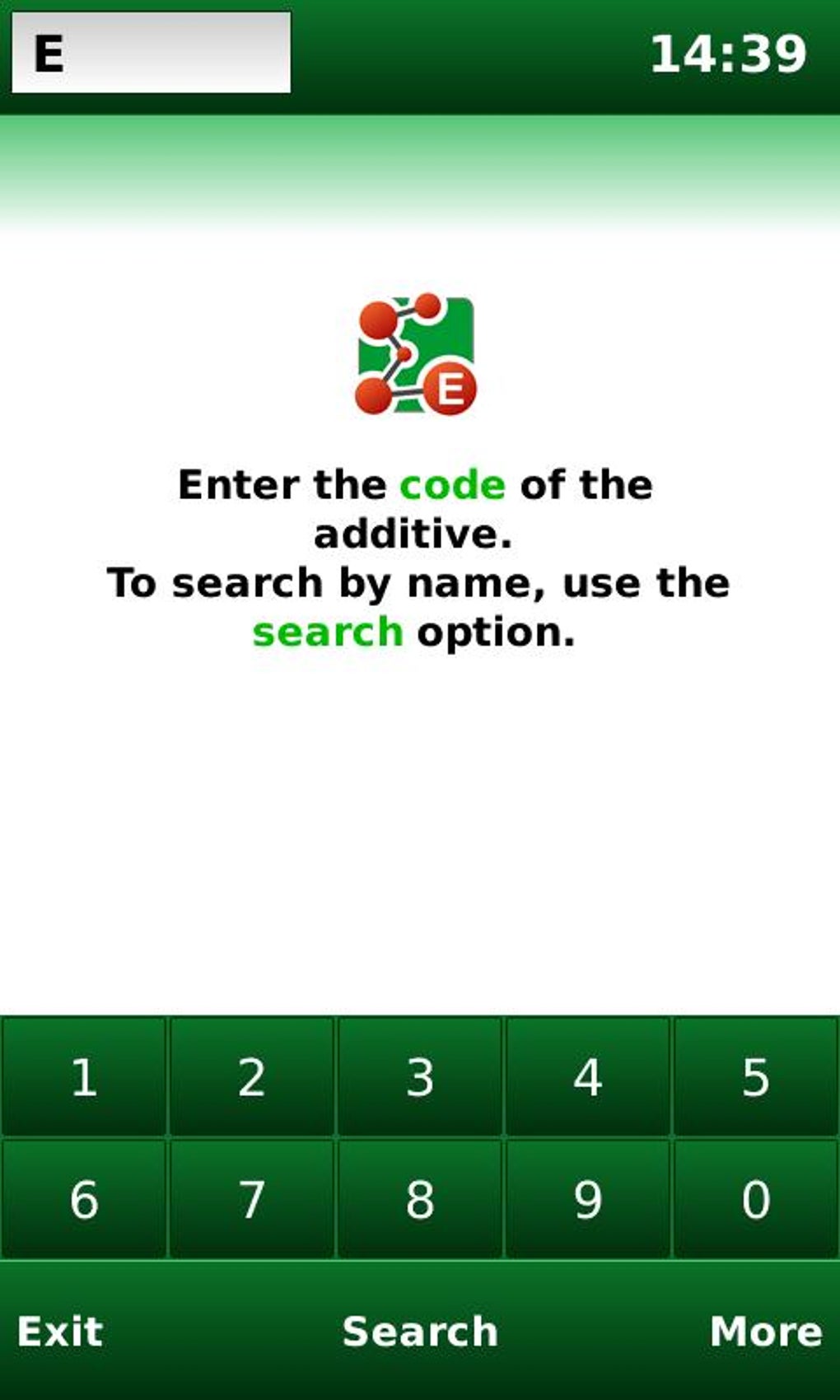Image resolution: width=840 pixels, height=1400 pixels.
Task: Select Exit to leave the app
Action: click(58, 1330)
